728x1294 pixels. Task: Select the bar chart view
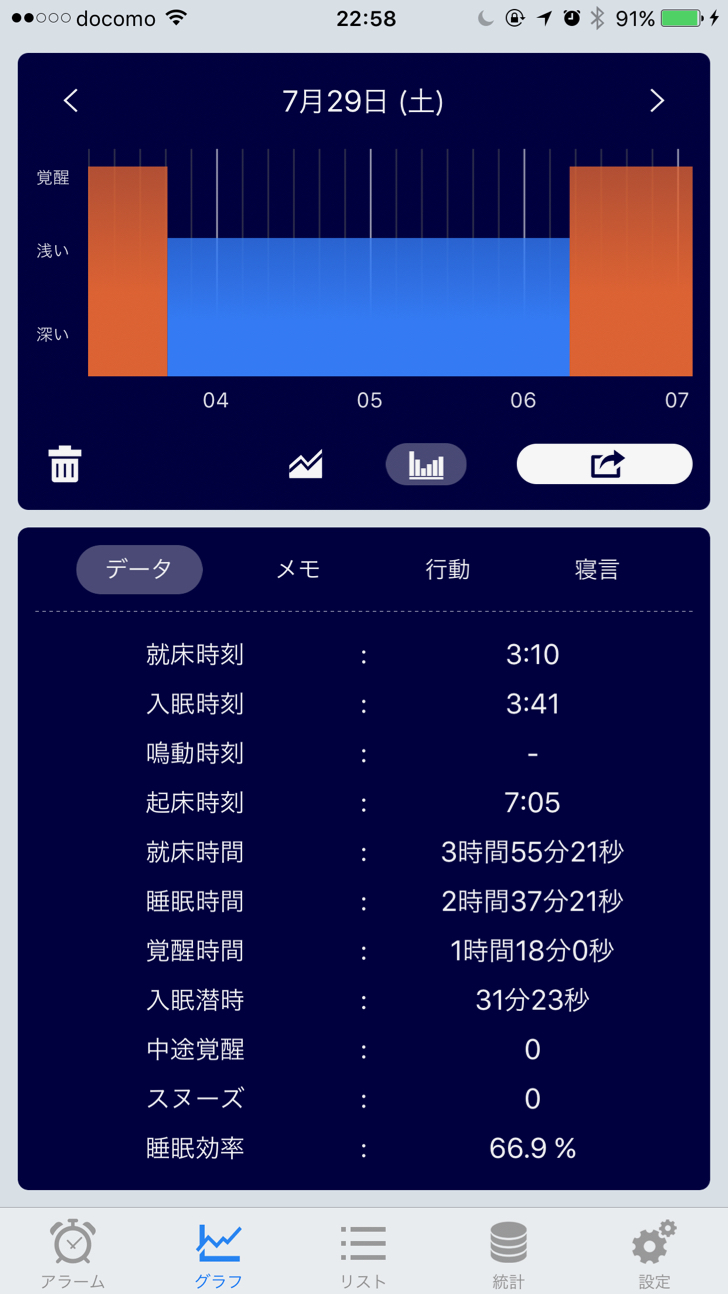426,464
